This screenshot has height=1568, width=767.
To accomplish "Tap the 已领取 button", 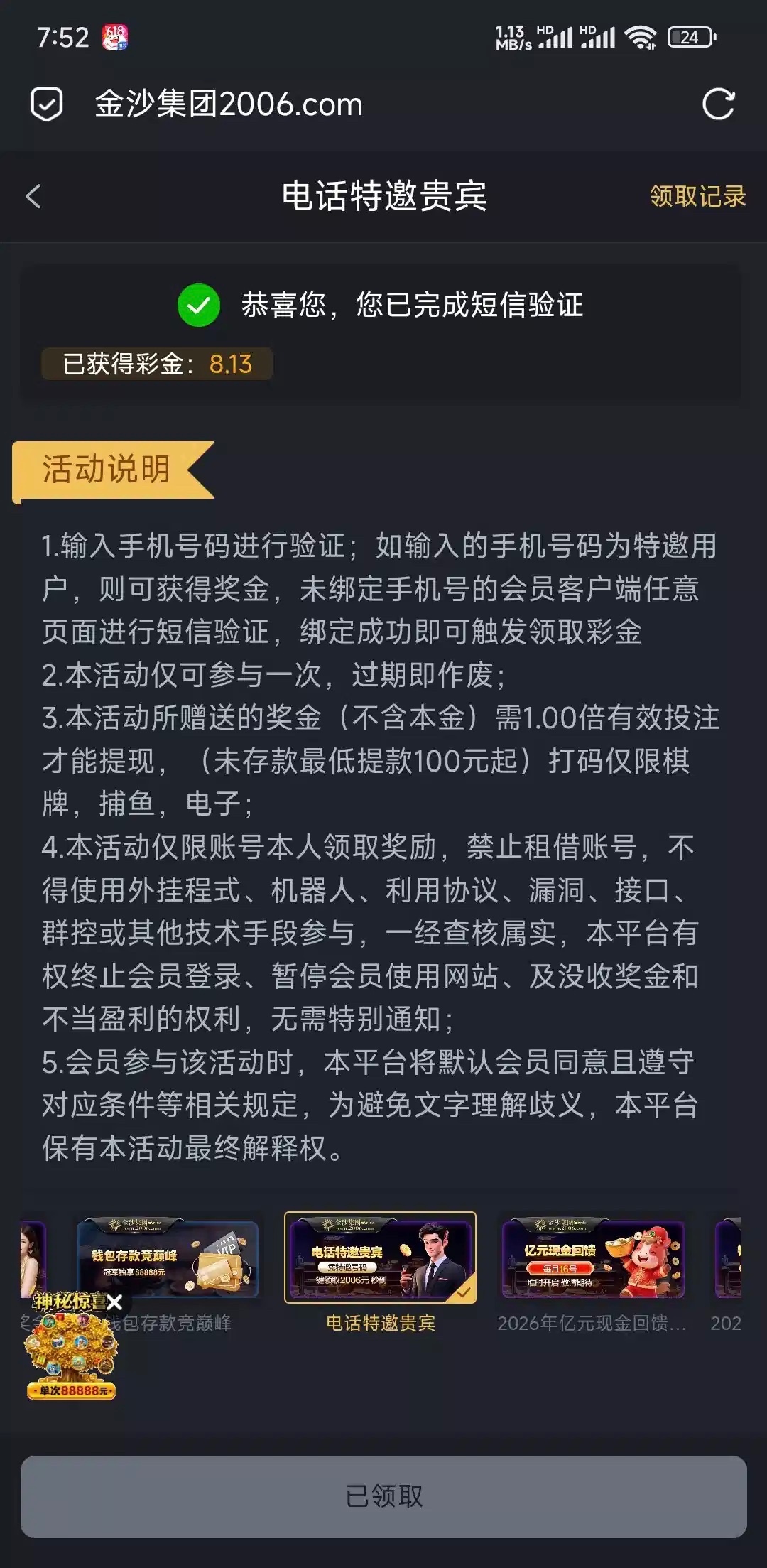I will (383, 1496).
